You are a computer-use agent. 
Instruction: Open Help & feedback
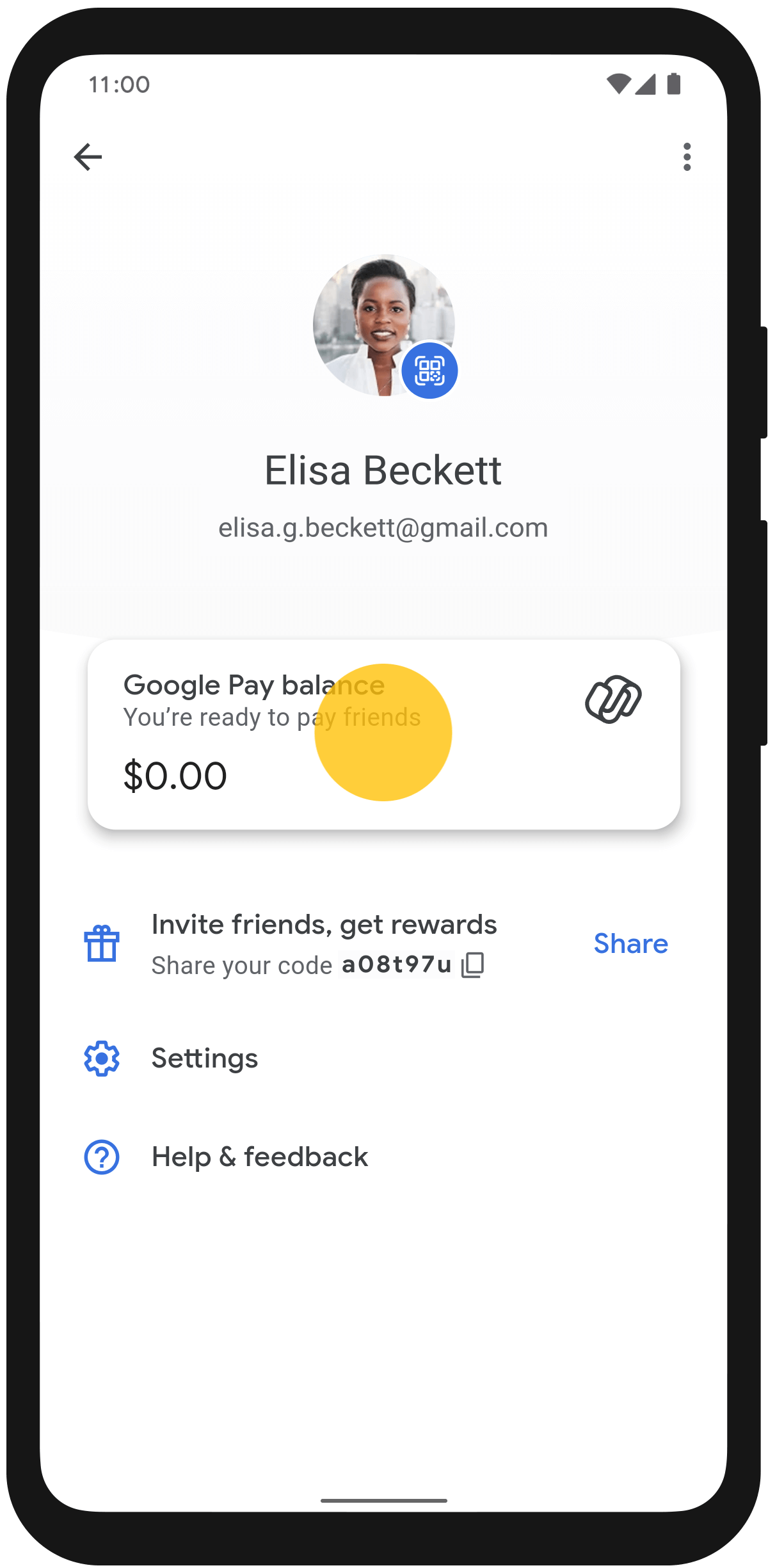259,1157
